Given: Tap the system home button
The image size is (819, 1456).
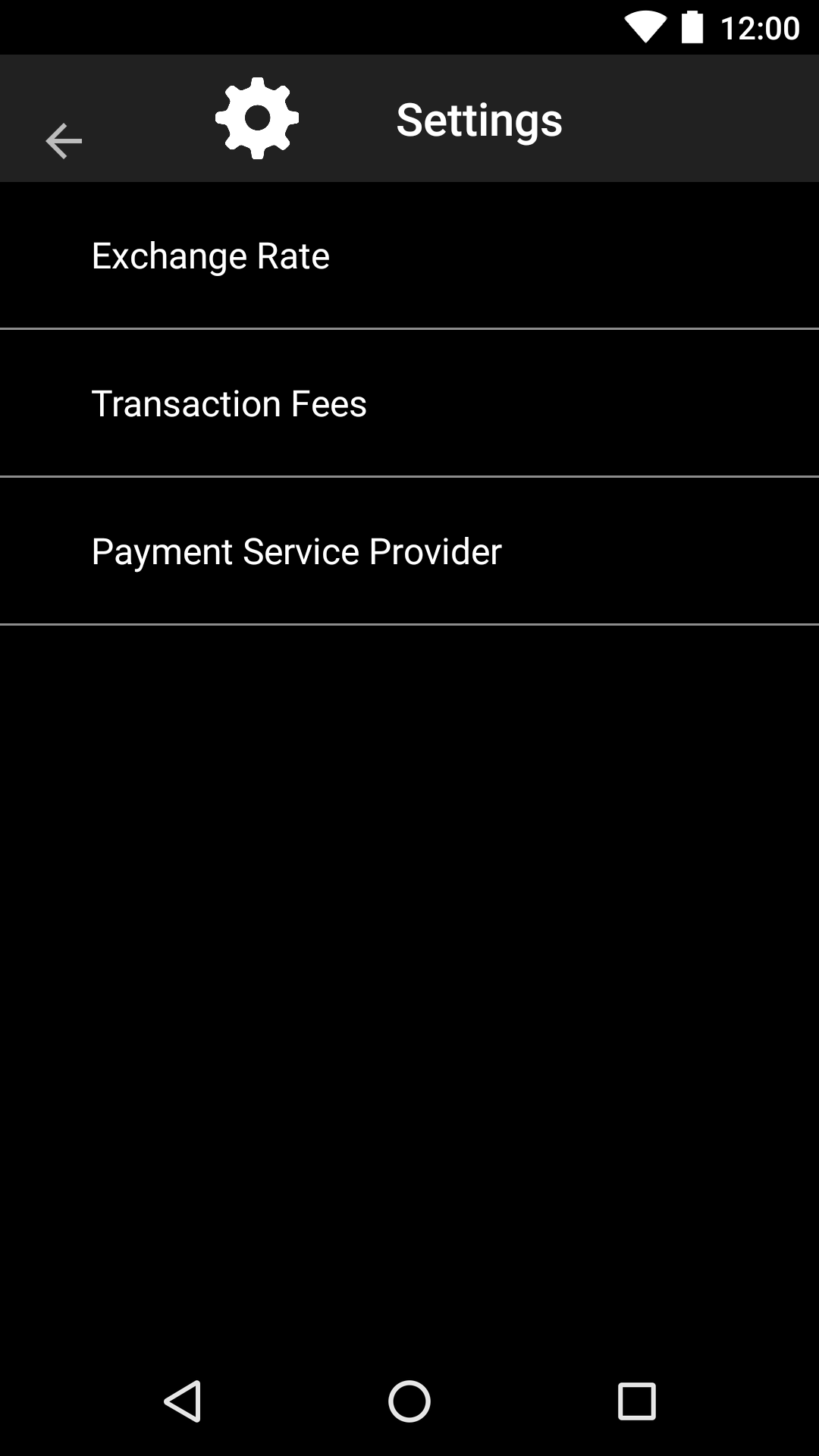Looking at the screenshot, I should tap(409, 1401).
